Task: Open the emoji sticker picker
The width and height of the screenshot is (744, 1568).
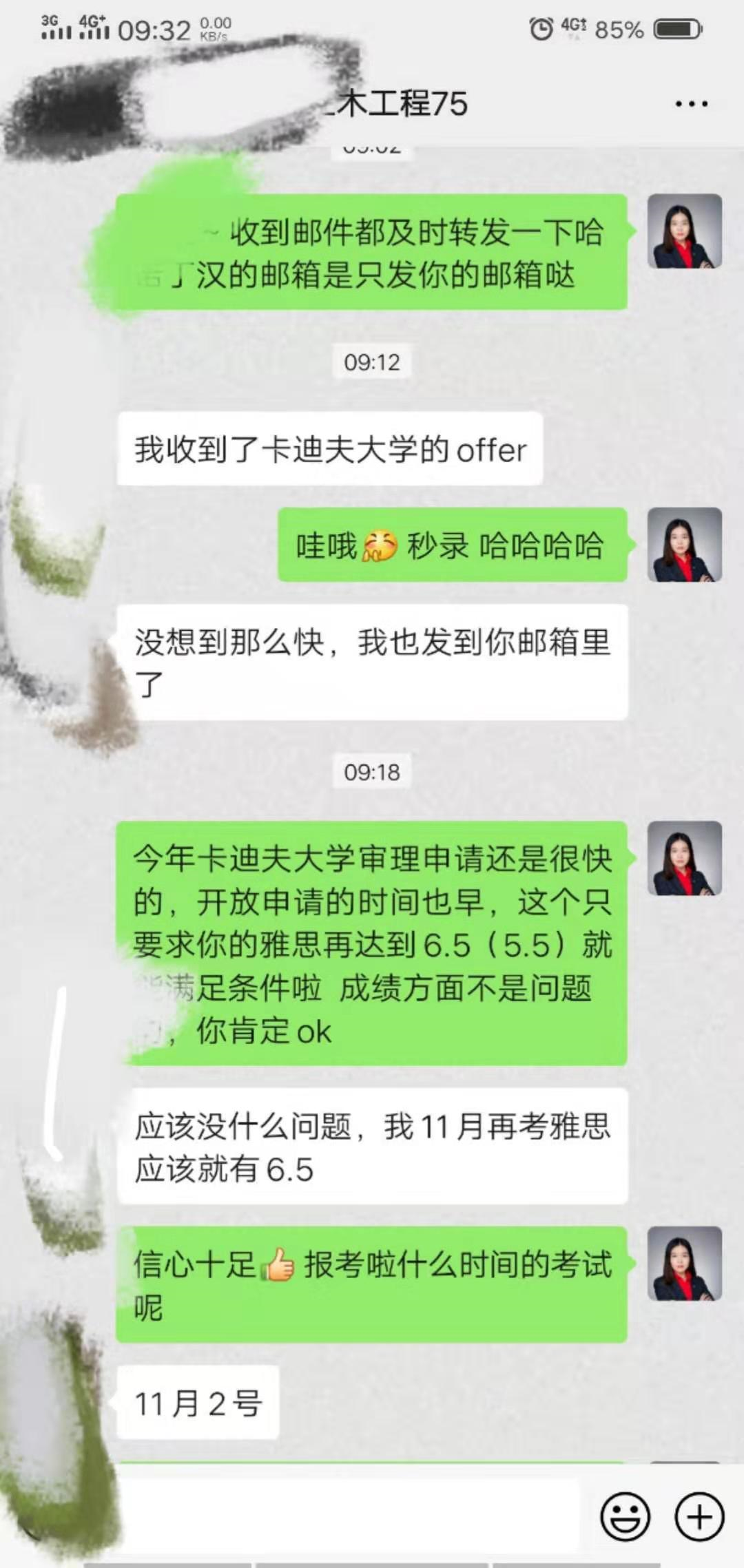Action: point(625,1516)
